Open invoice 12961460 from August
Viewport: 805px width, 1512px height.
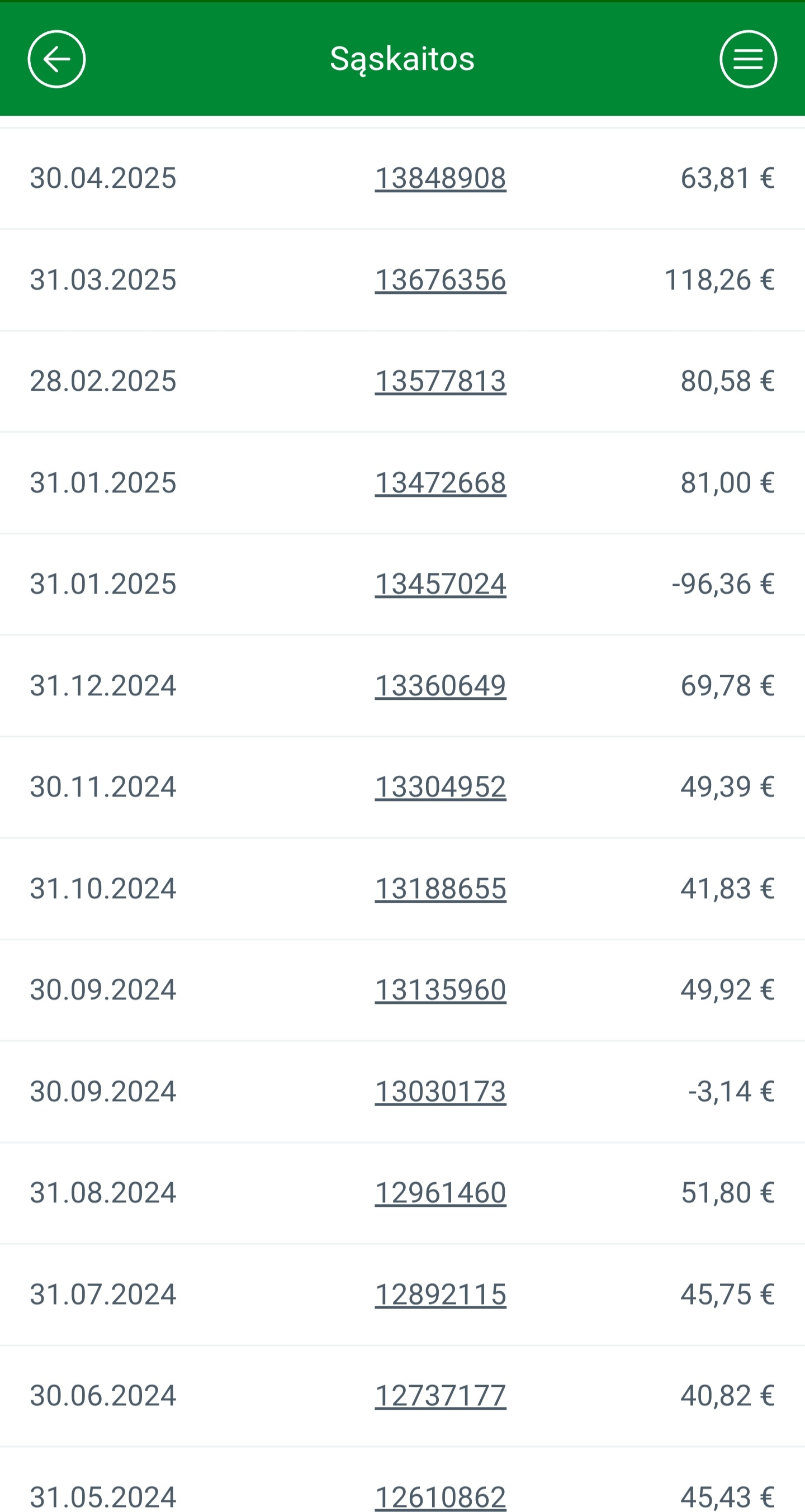[441, 1193]
